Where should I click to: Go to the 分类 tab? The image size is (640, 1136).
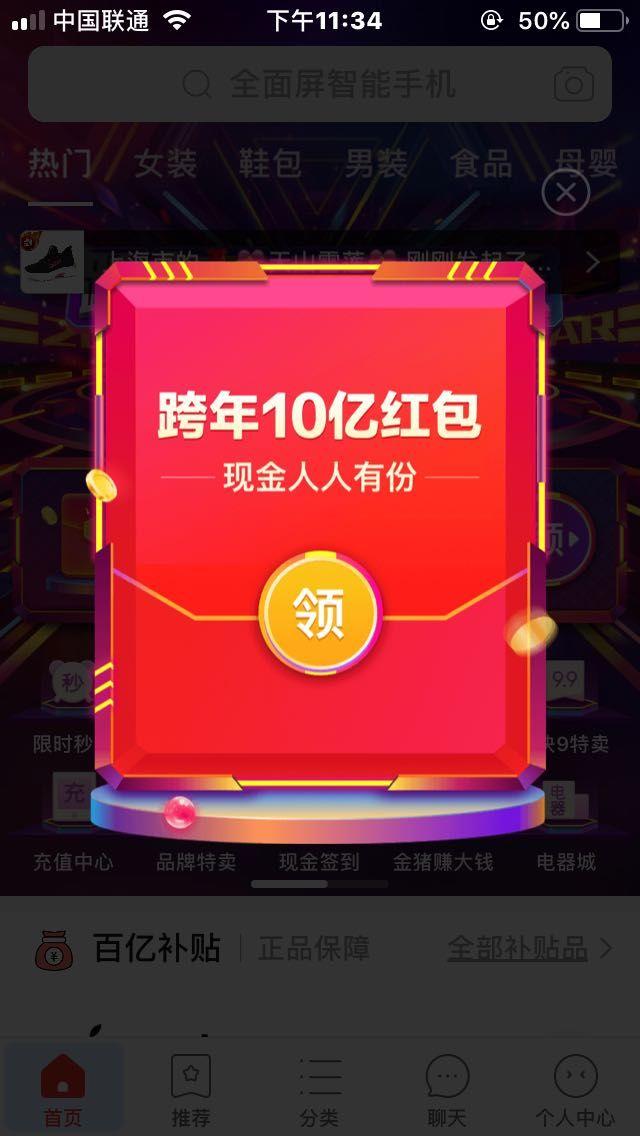[320, 1090]
